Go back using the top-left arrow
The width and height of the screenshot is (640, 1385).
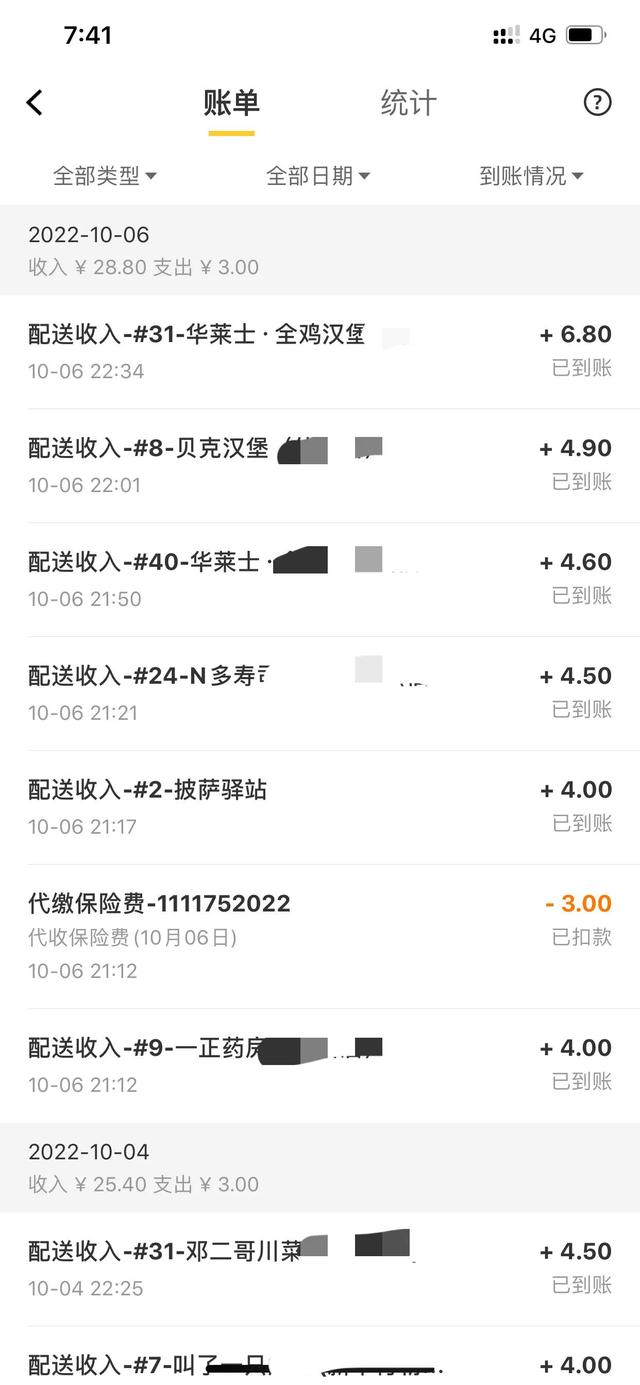click(x=35, y=102)
